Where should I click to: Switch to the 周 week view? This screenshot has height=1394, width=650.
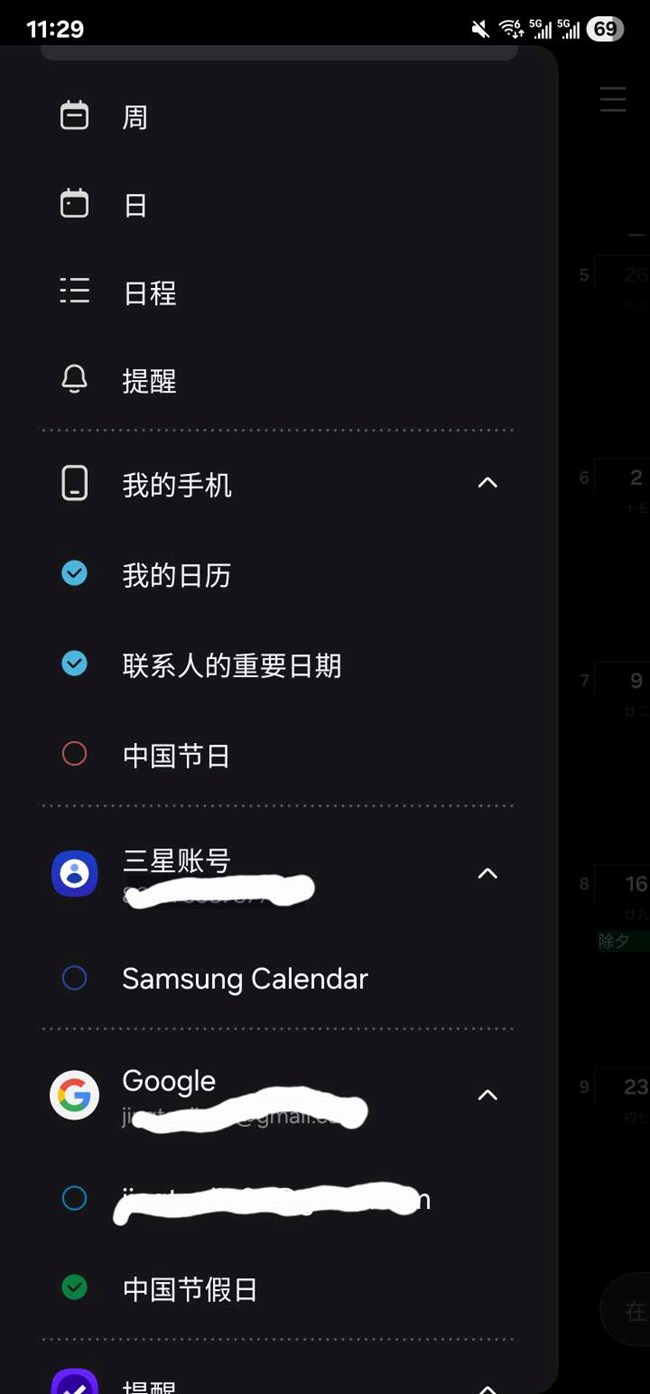coord(134,117)
